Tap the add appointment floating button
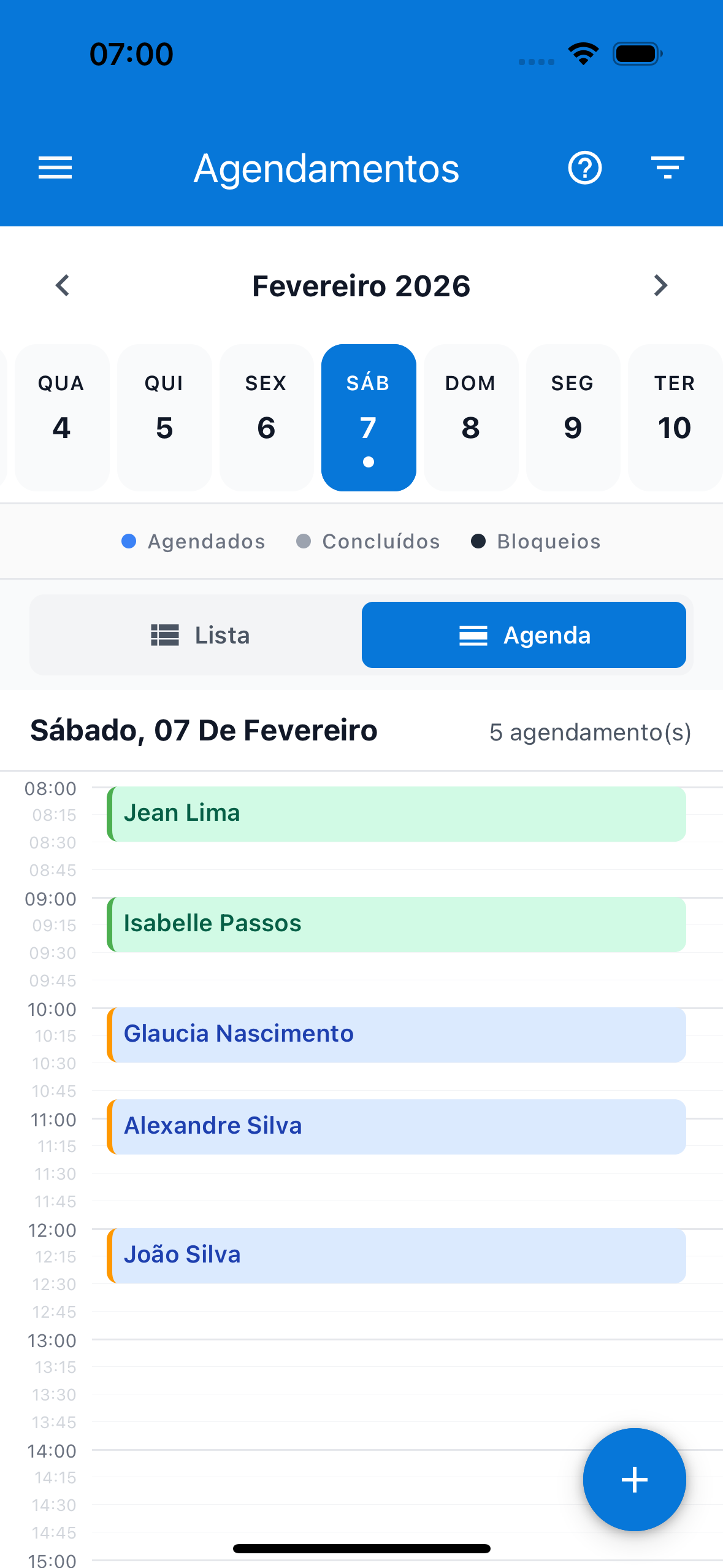This screenshot has width=723, height=1568. tap(634, 1480)
